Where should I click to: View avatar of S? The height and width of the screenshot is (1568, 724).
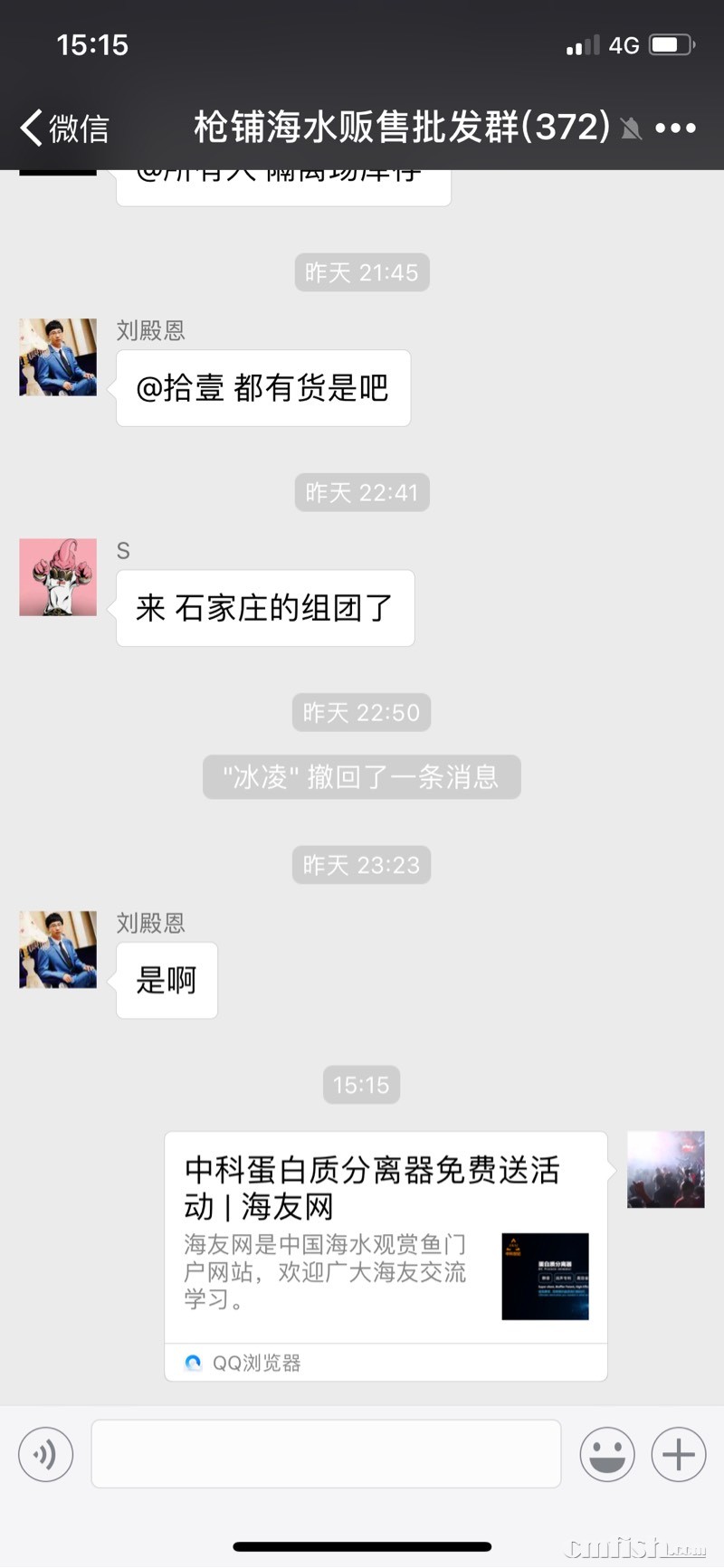click(58, 577)
